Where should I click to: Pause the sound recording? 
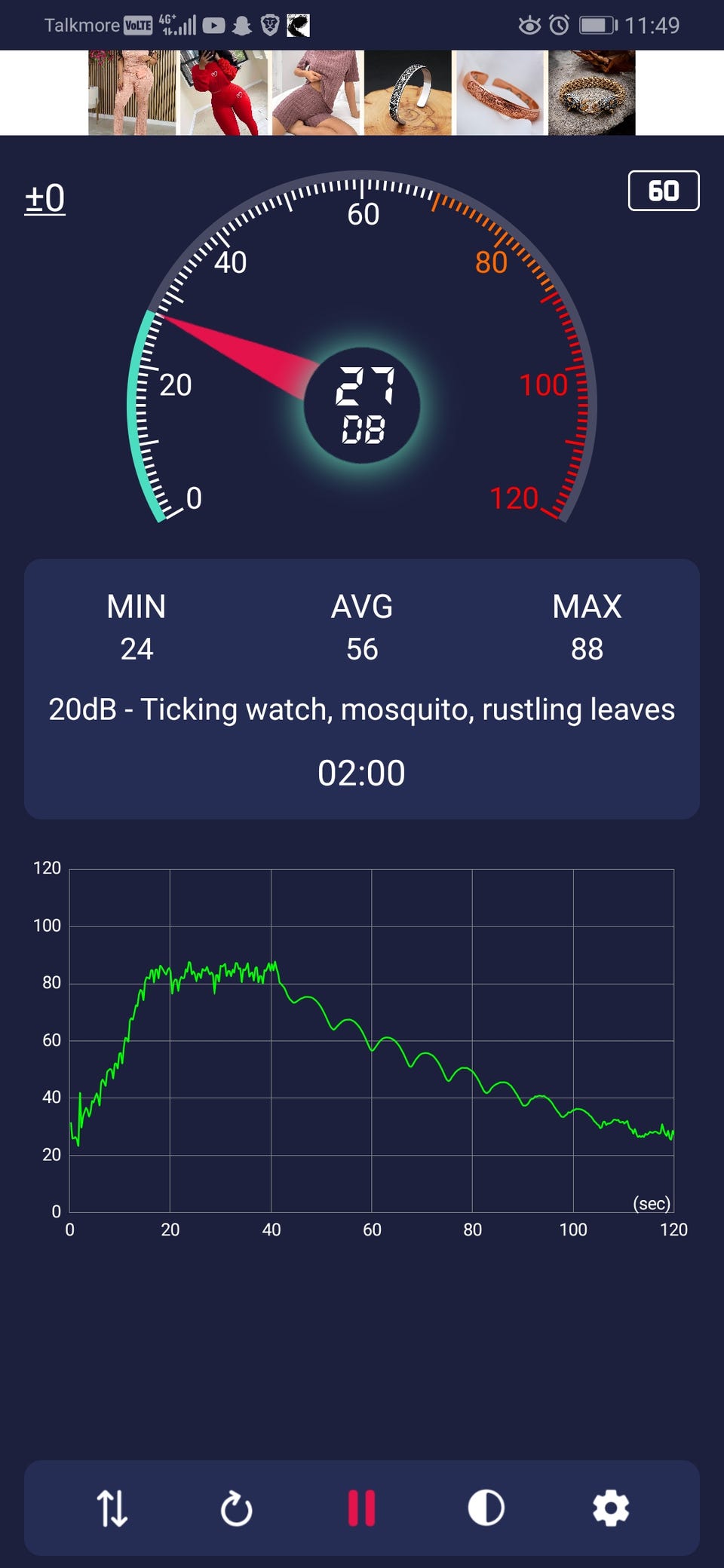(x=361, y=1508)
